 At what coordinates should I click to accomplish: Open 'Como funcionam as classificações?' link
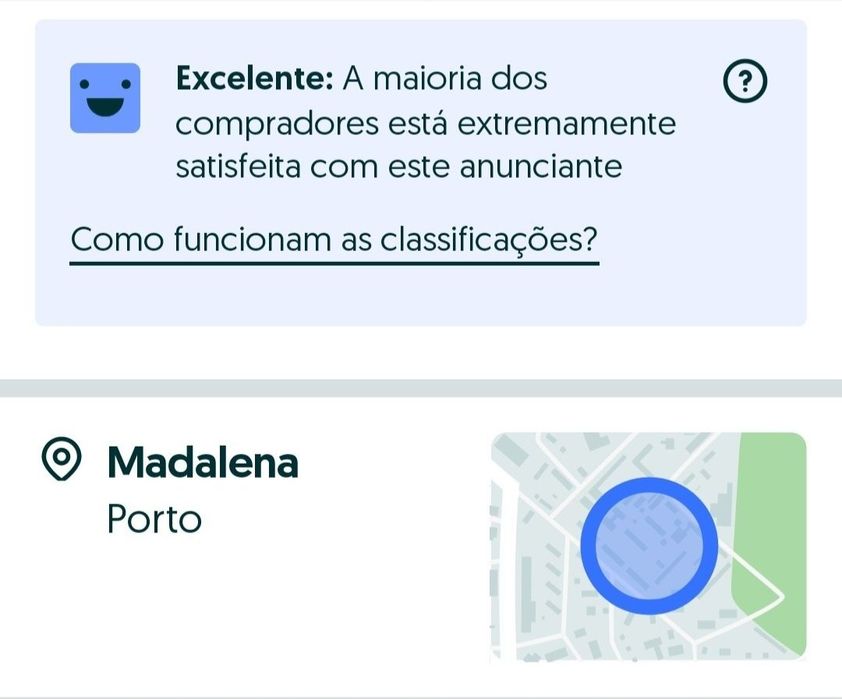coord(334,240)
